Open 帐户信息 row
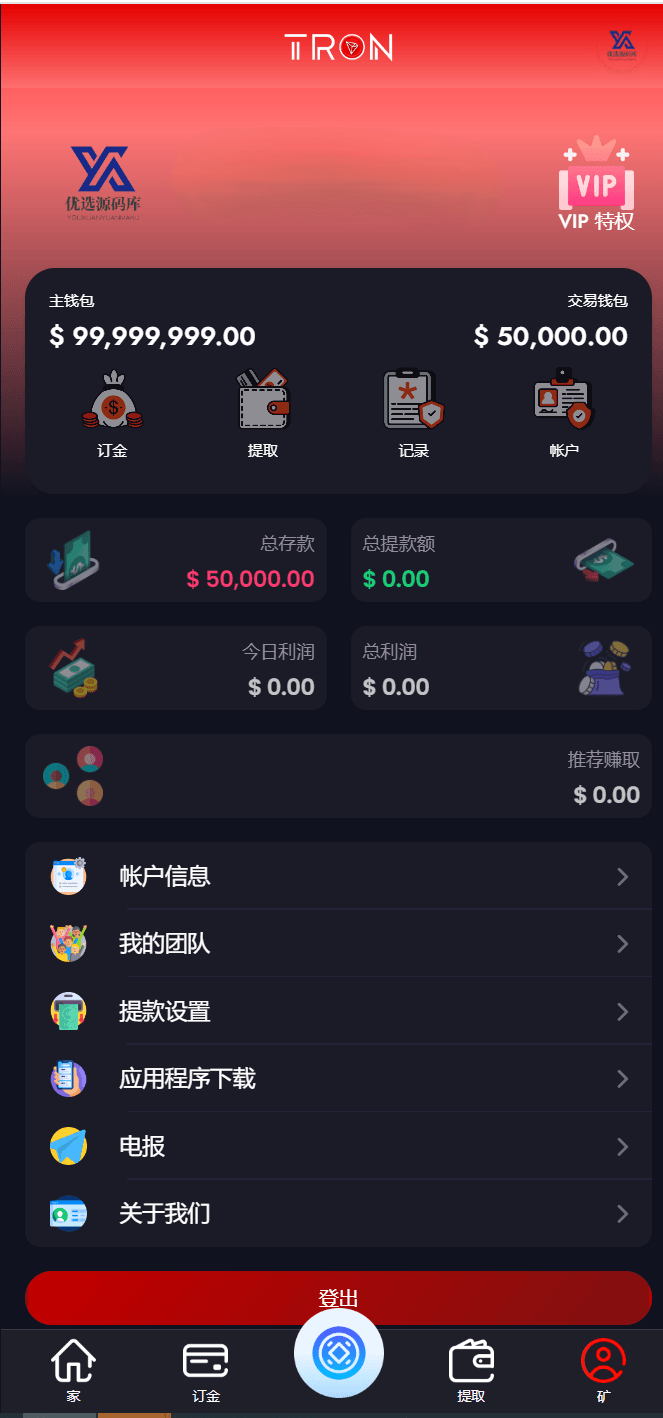 [x=338, y=877]
